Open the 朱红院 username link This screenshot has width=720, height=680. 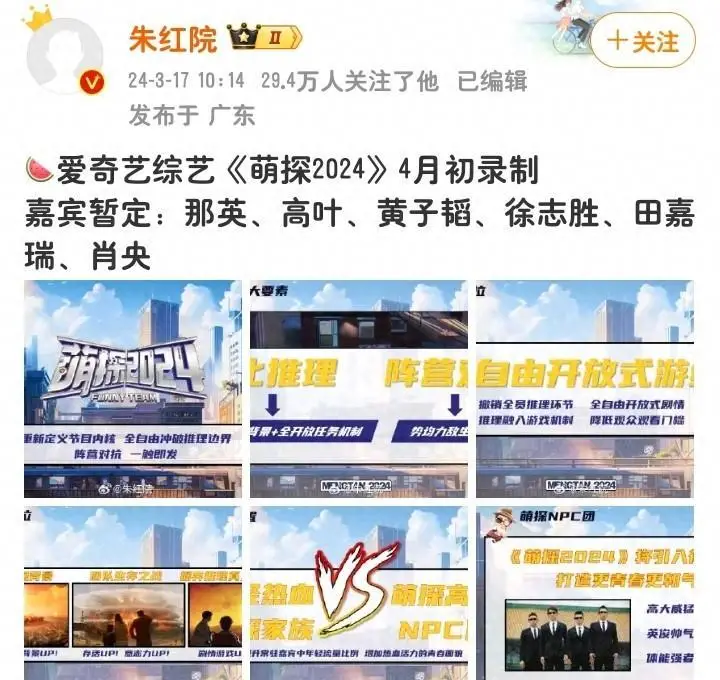[173, 40]
